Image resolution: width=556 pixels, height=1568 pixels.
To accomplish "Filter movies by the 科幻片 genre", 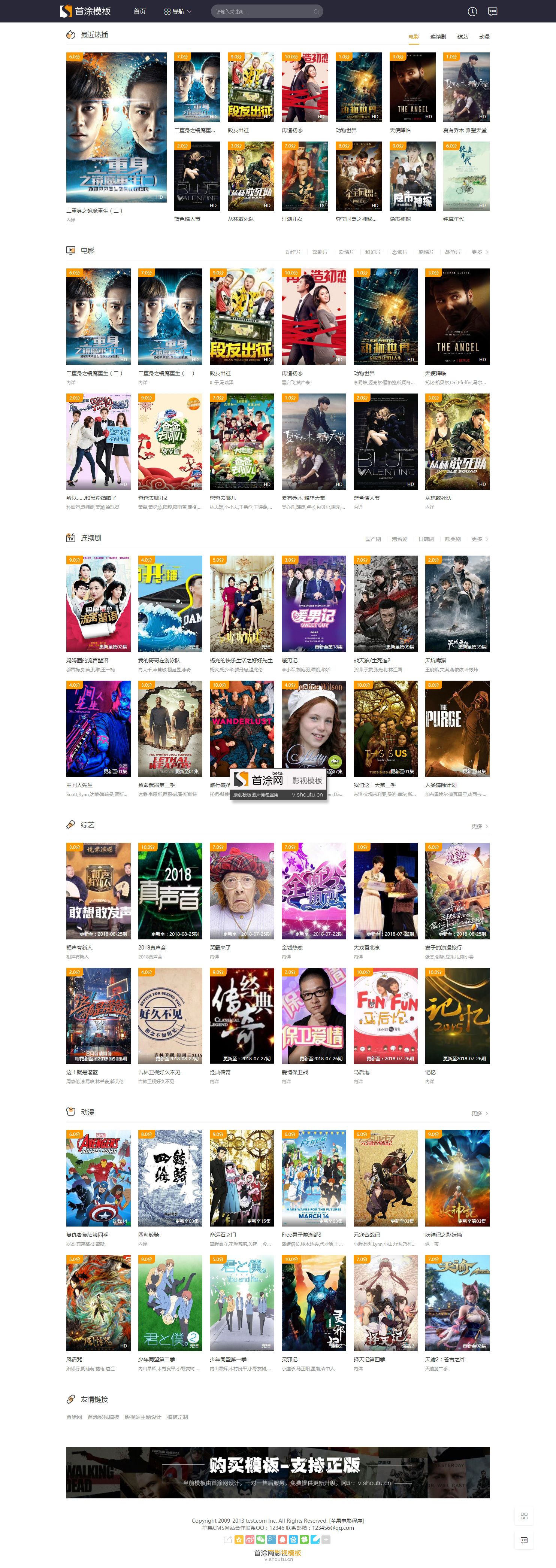I will [x=373, y=252].
